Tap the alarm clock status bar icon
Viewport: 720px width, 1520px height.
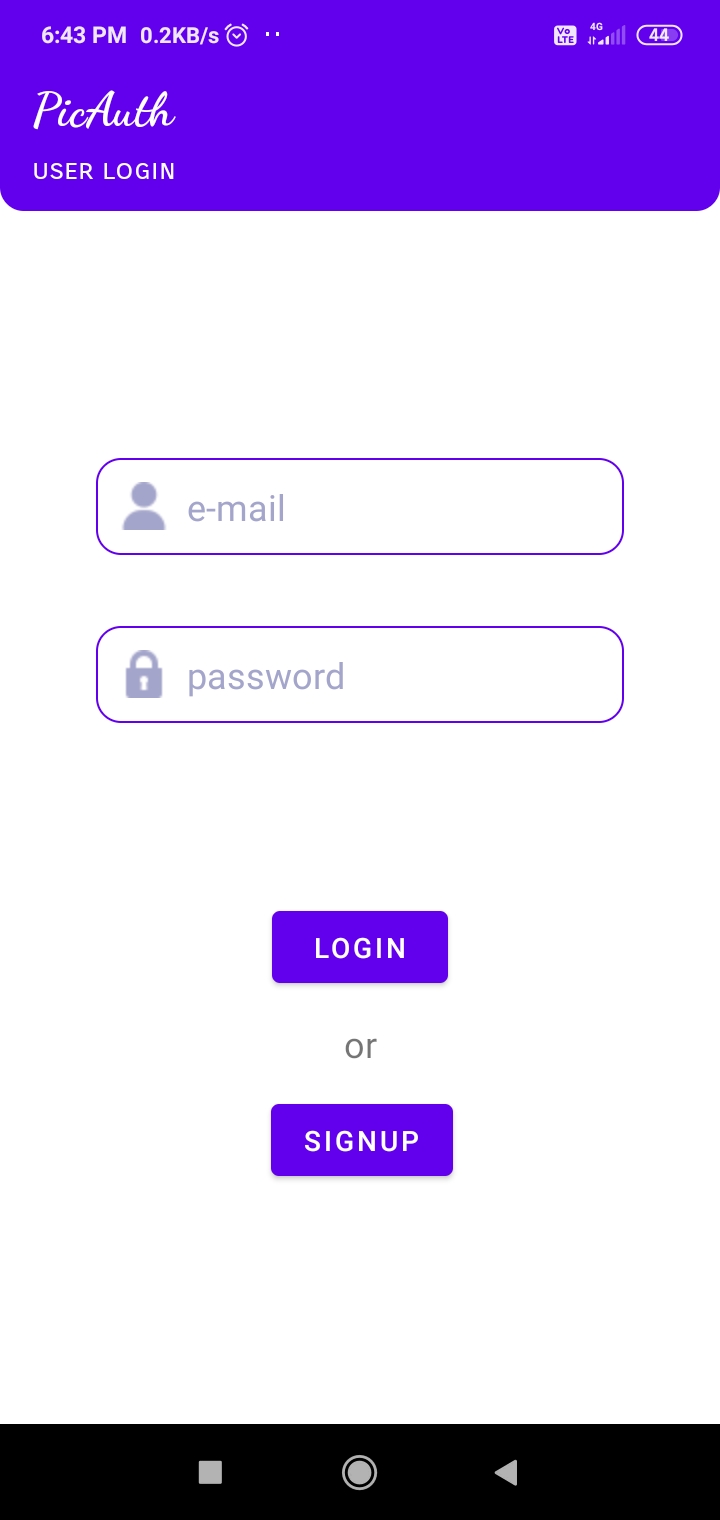coord(236,34)
